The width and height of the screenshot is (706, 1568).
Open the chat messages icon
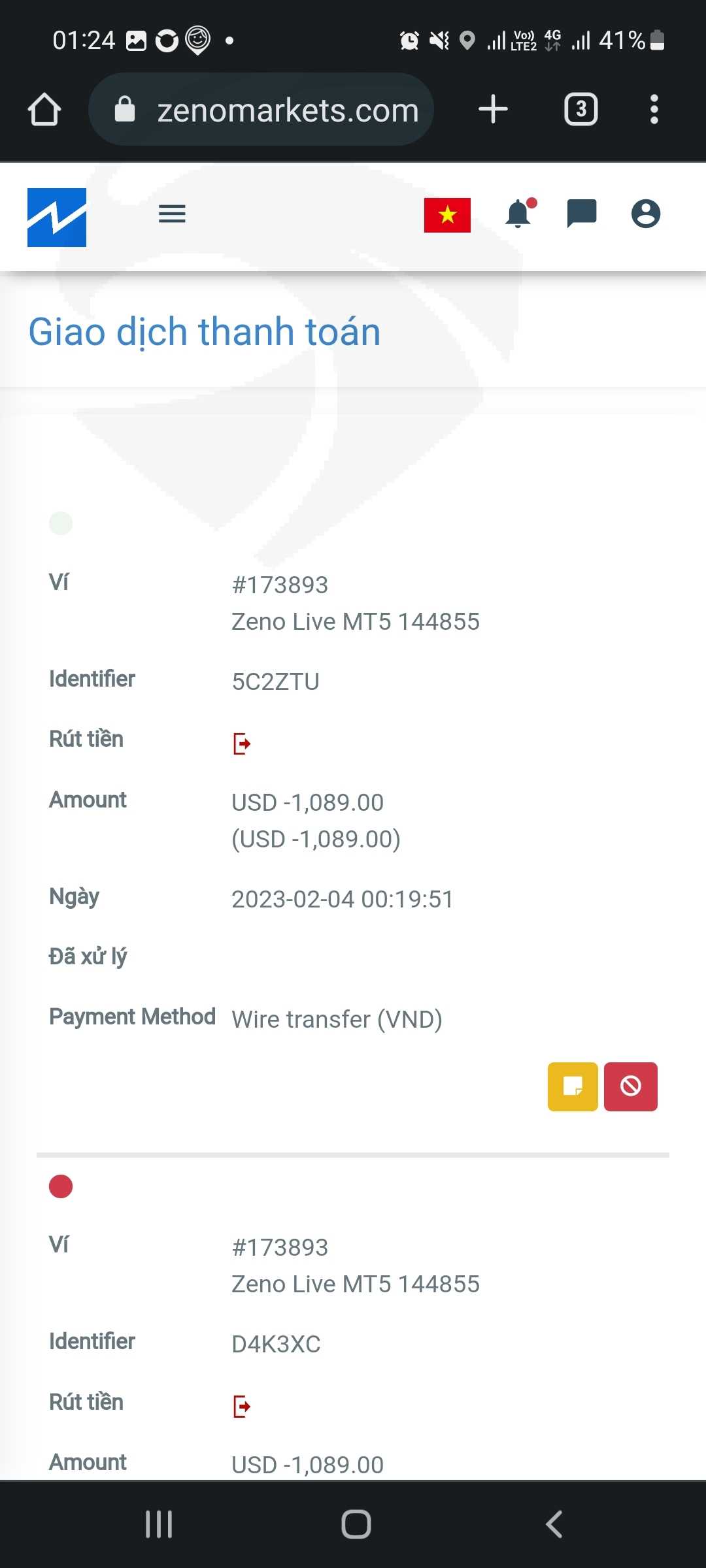[x=582, y=214]
